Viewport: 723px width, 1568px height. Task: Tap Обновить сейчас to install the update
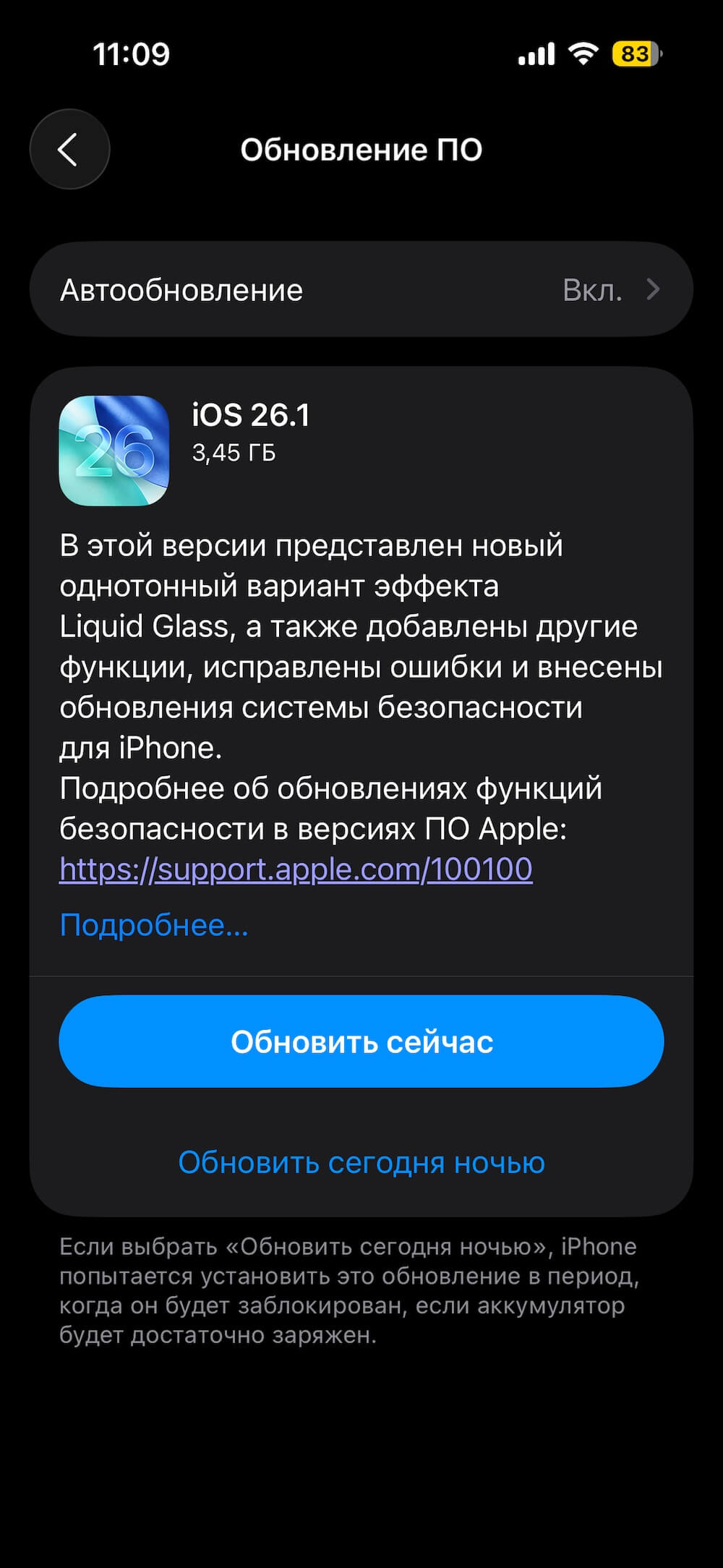[x=361, y=1041]
